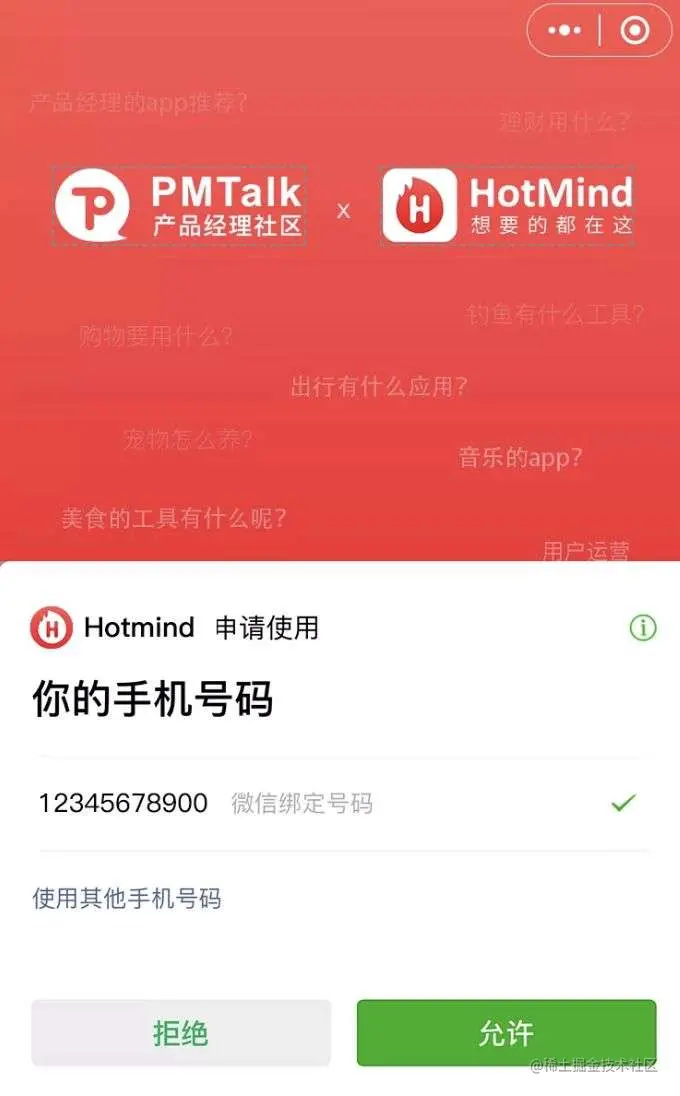Open the green info icon beside 申请使用

click(643, 627)
